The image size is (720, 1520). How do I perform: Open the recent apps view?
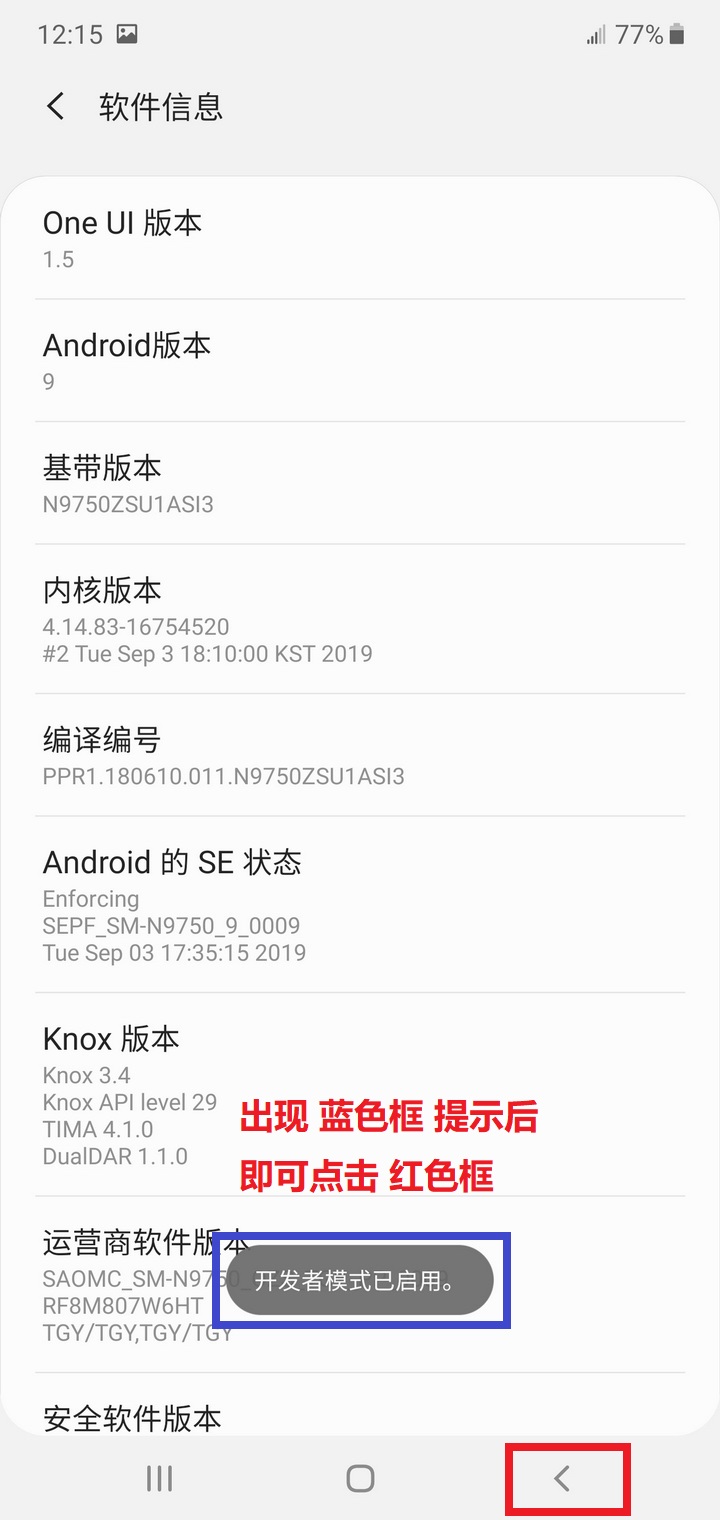point(159,1478)
